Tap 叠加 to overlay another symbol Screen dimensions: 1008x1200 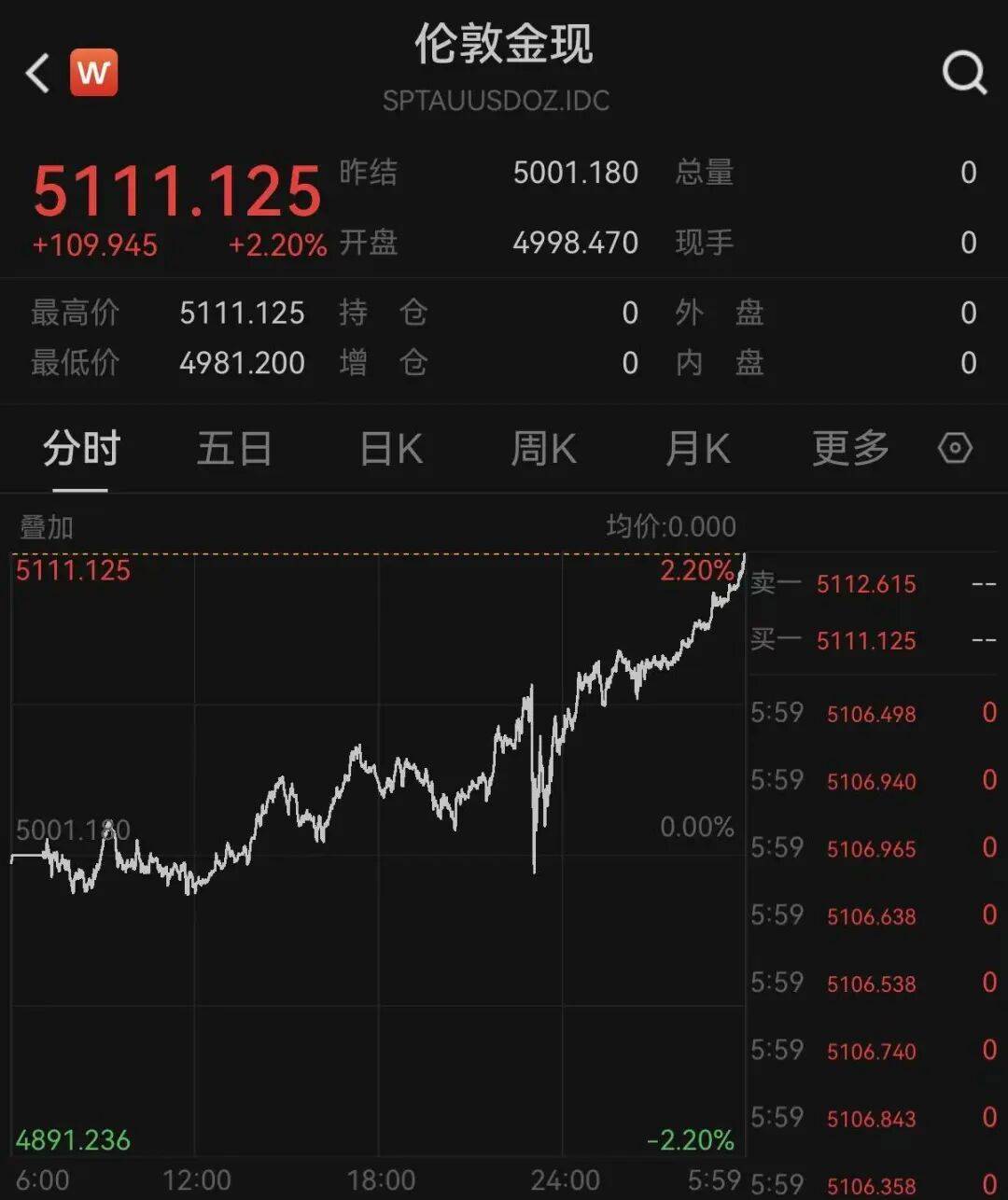coord(47,527)
